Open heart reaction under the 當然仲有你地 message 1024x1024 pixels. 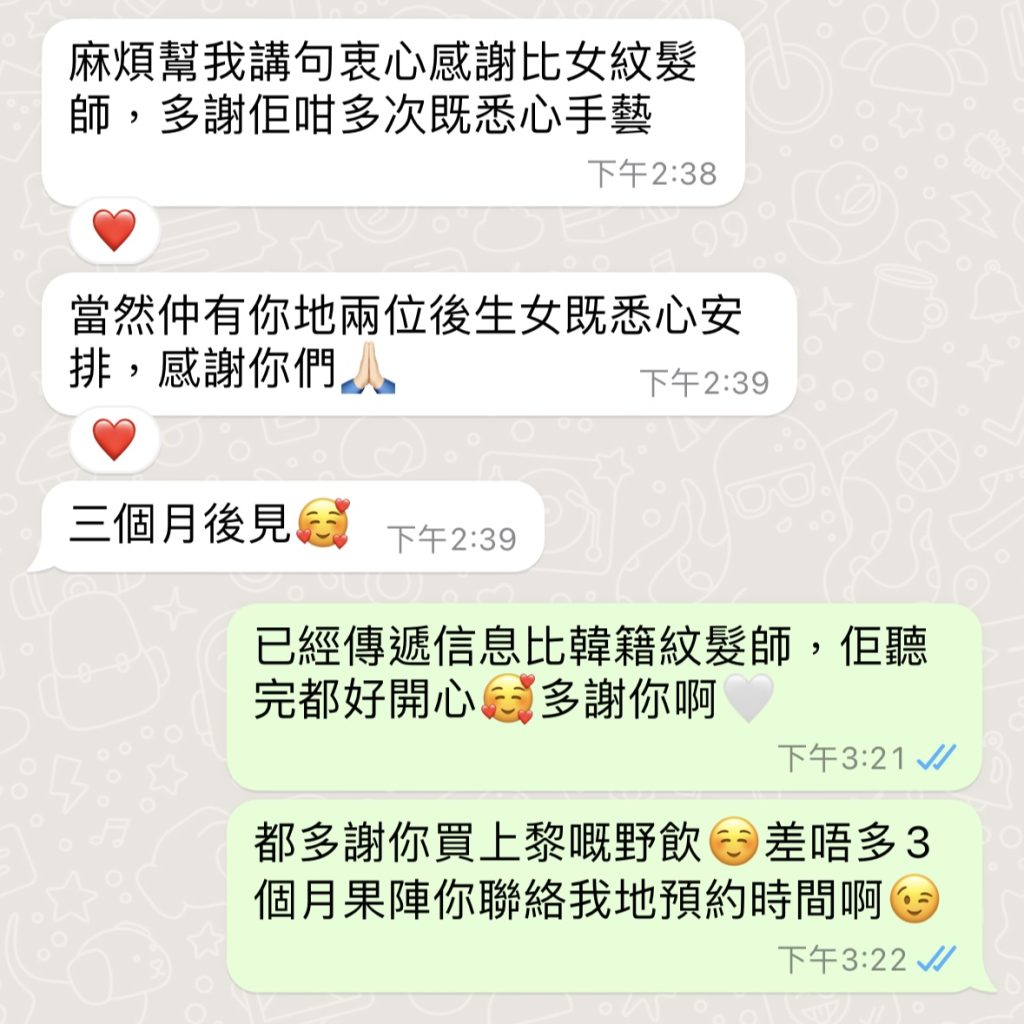[114, 439]
